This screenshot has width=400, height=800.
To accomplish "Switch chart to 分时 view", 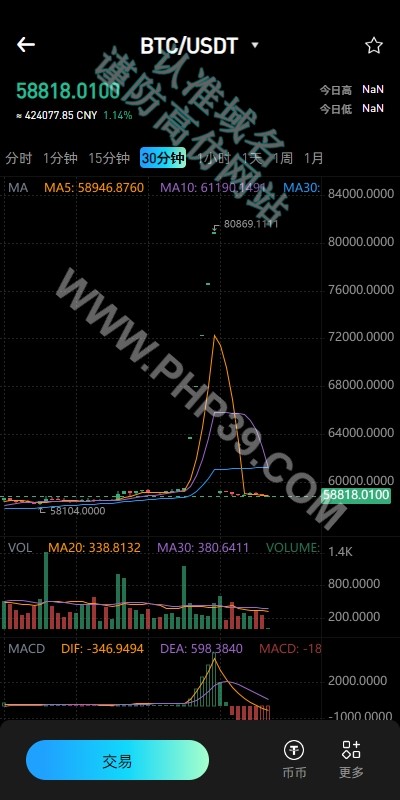I will [x=18, y=158].
